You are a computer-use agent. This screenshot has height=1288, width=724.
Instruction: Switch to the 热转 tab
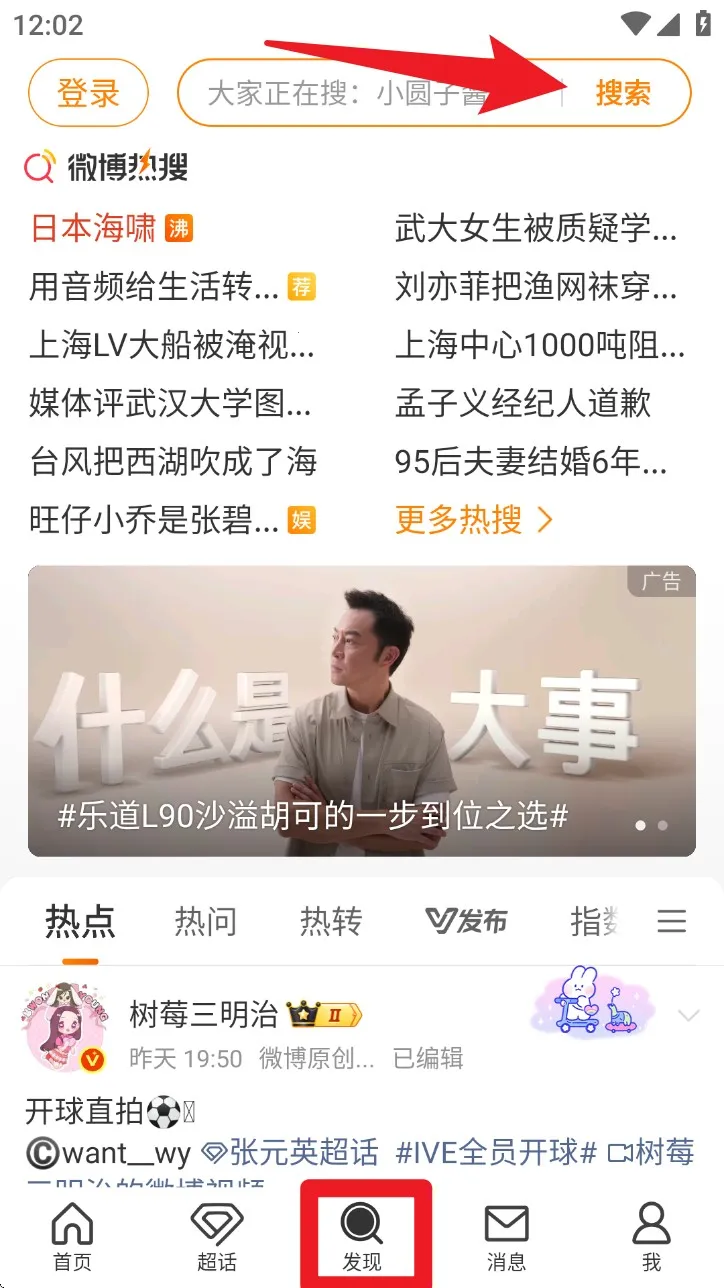pos(330,921)
